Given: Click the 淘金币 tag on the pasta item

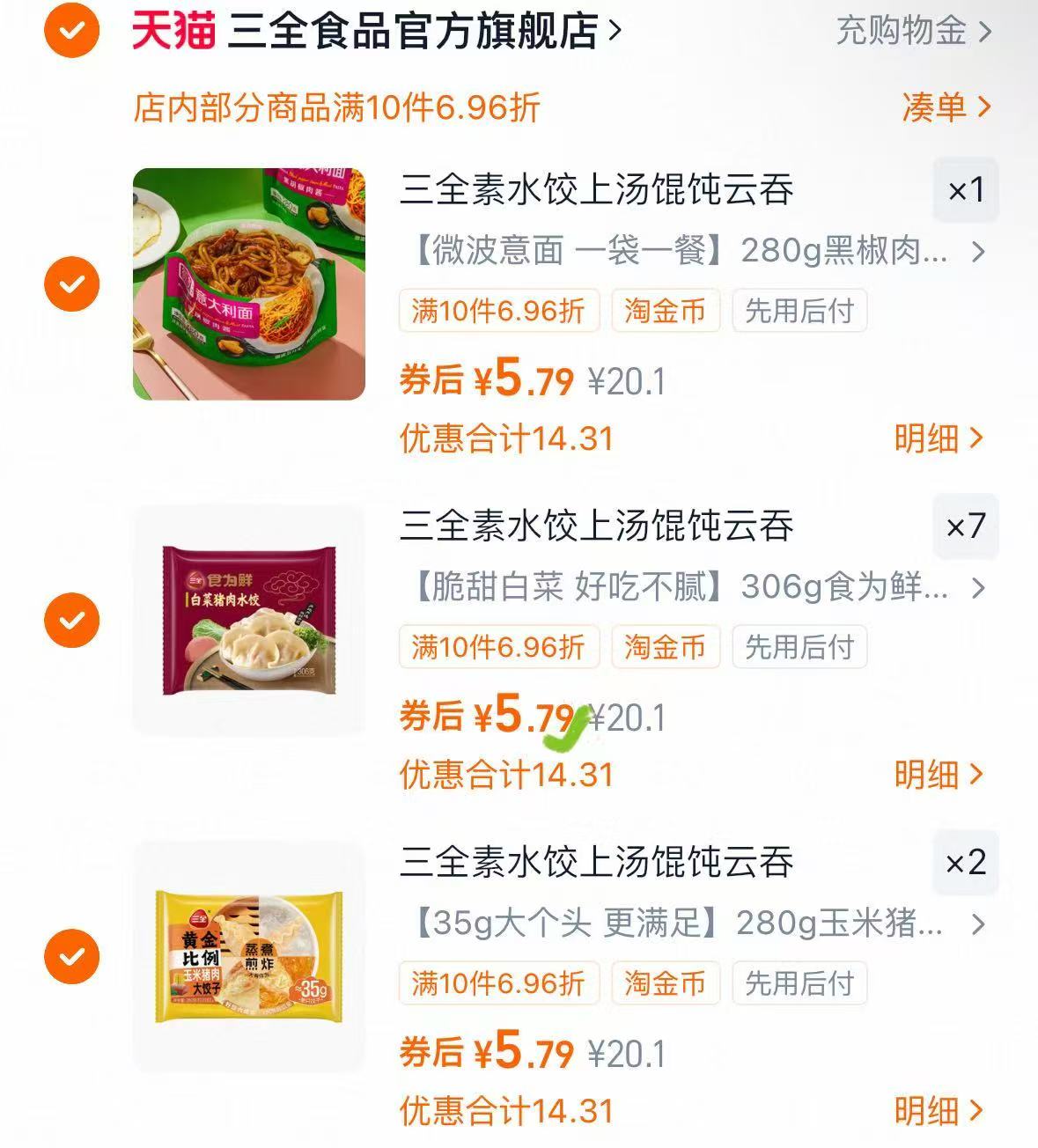Looking at the screenshot, I should tap(665, 311).
